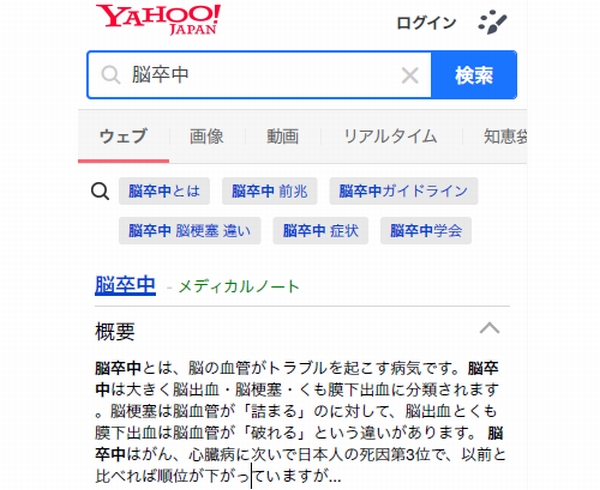Choose the 脳卒中ガイドライン suggestion chip

click(403, 191)
